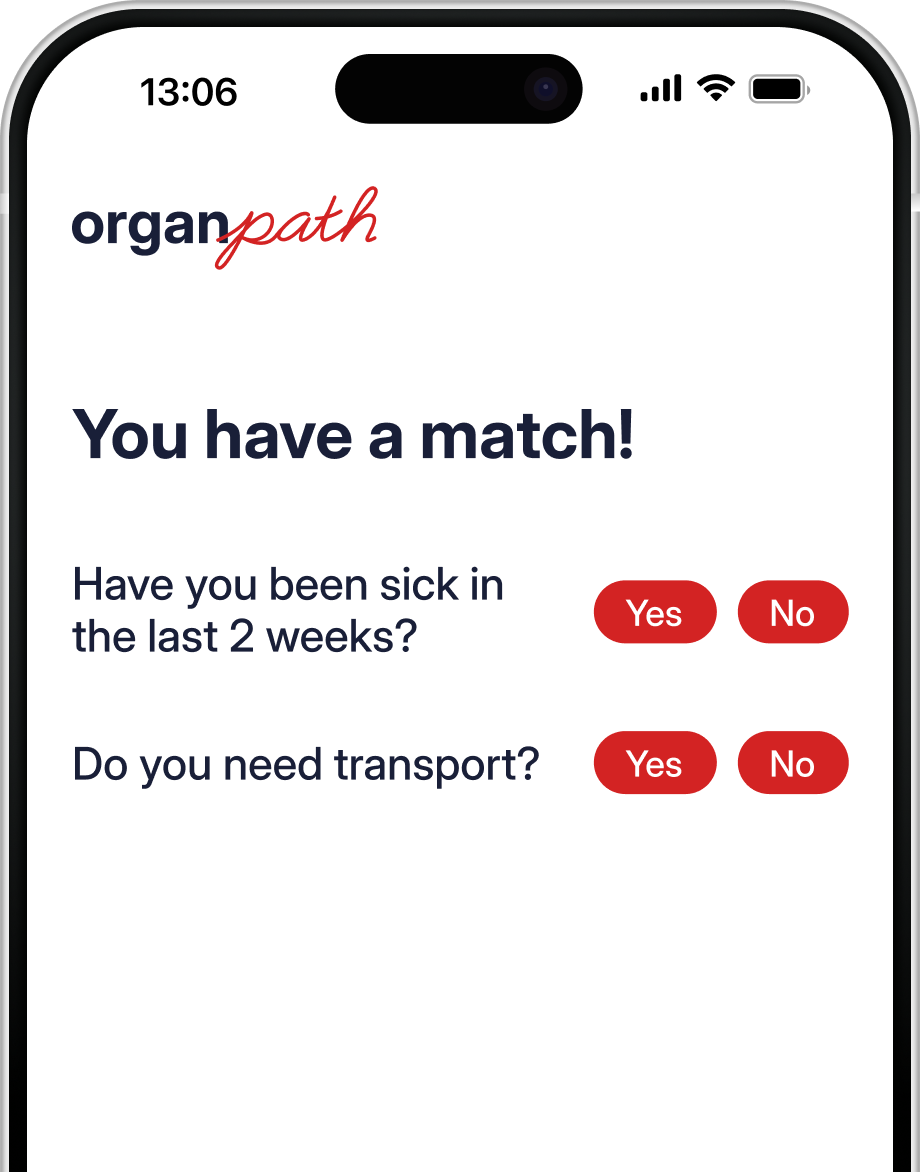The width and height of the screenshot is (920, 1172).
Task: Select Yes for the sickness question
Action: pyautogui.click(x=655, y=611)
